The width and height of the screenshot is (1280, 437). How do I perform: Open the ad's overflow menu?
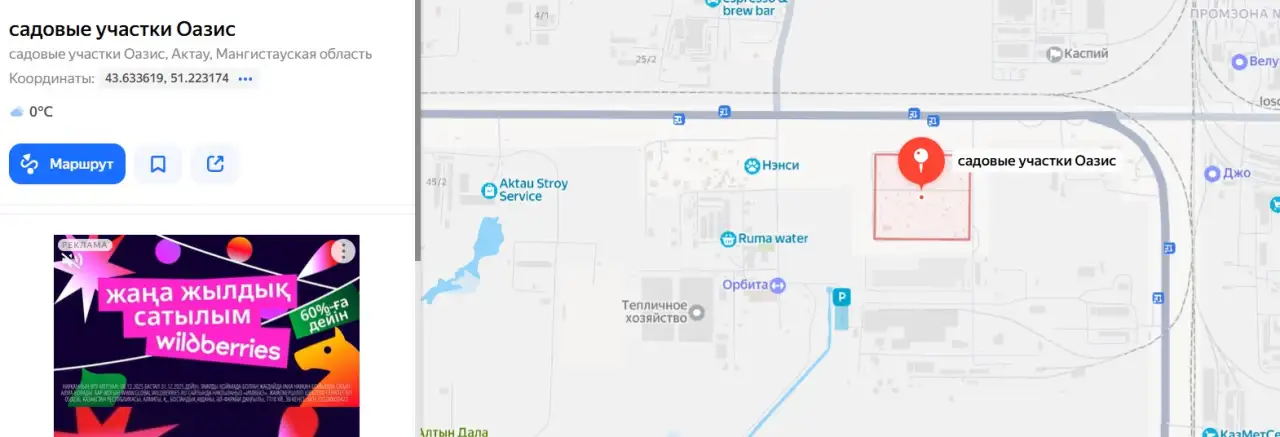(343, 251)
